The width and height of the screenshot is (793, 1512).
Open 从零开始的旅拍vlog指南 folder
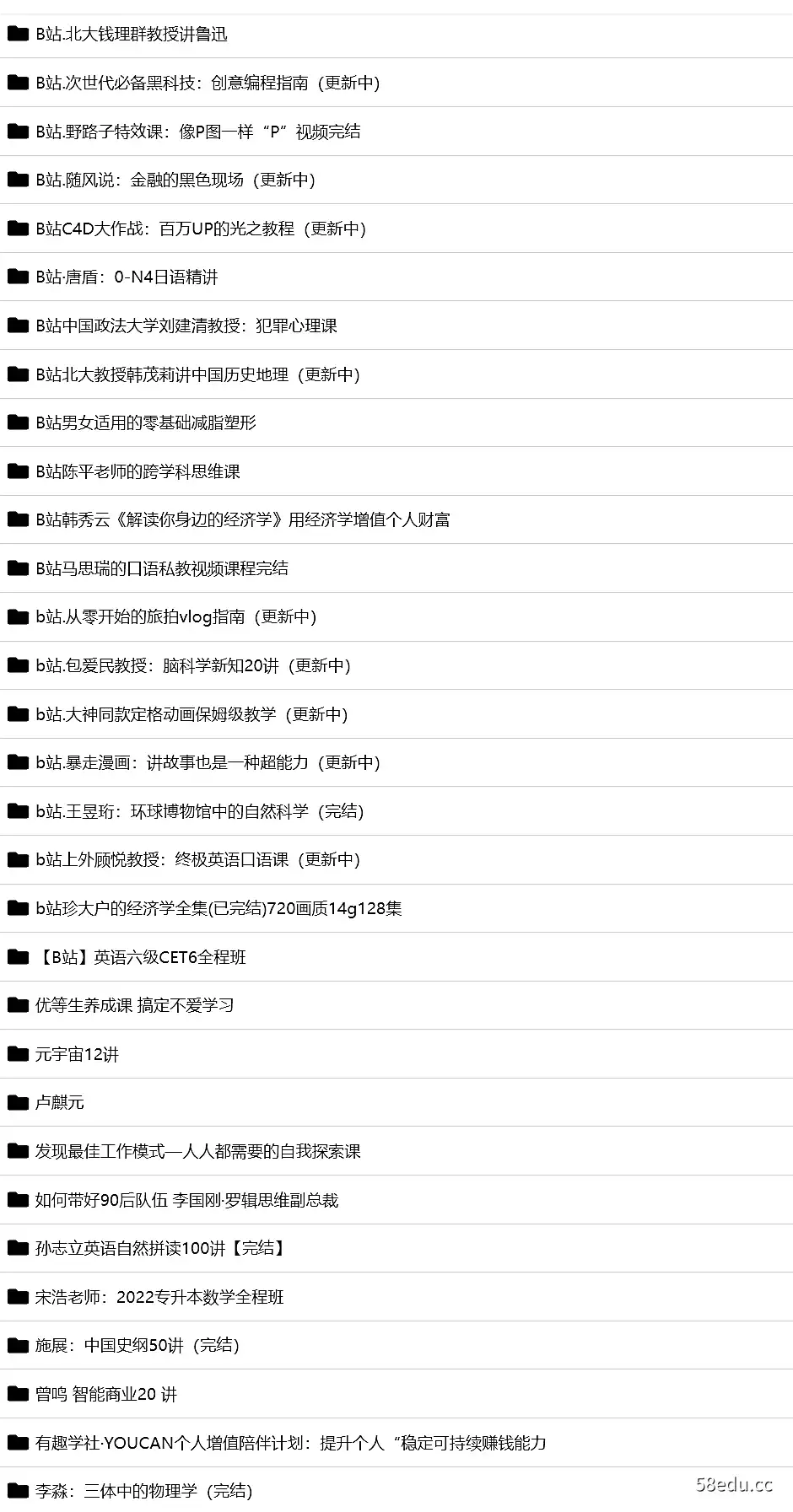click(x=175, y=616)
